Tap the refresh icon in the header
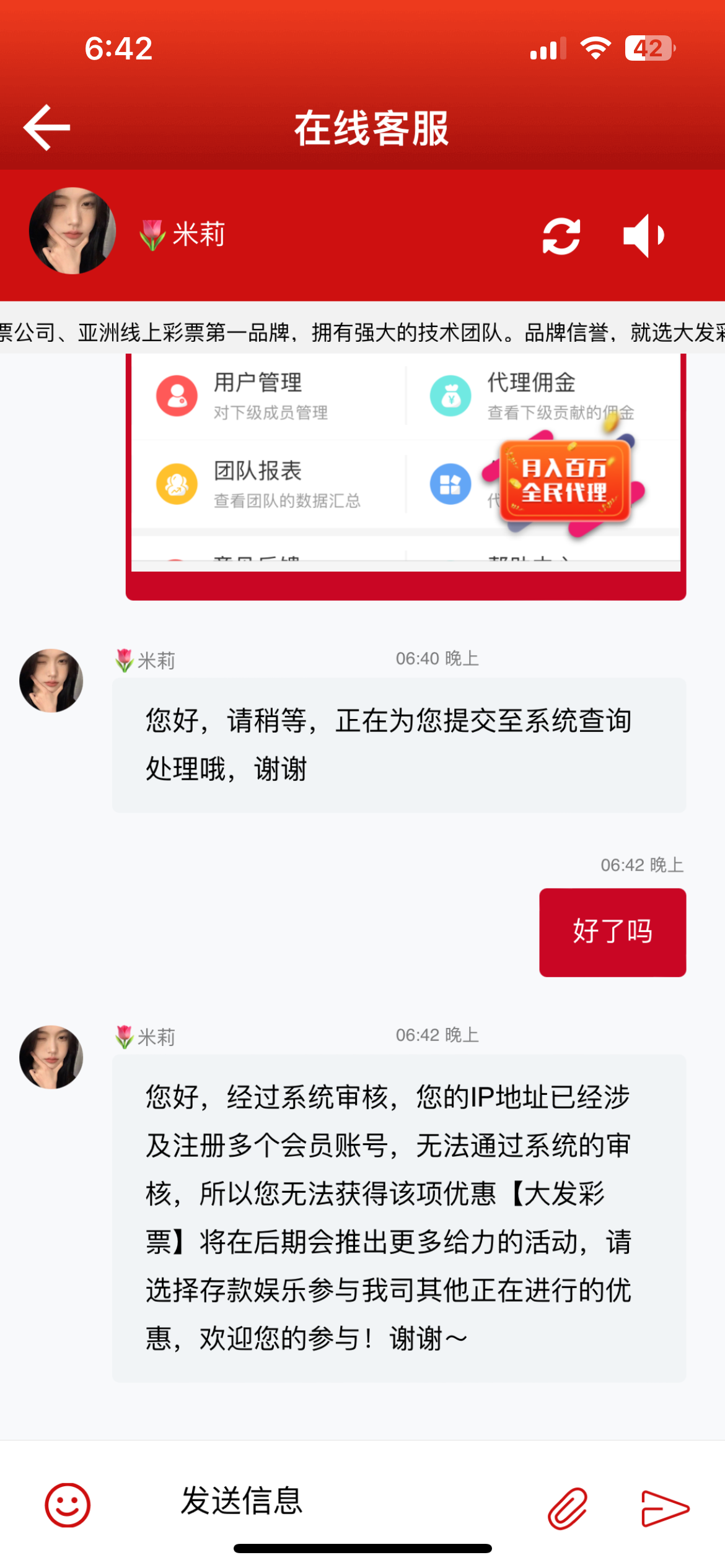This screenshot has width=725, height=1568. pyautogui.click(x=561, y=236)
